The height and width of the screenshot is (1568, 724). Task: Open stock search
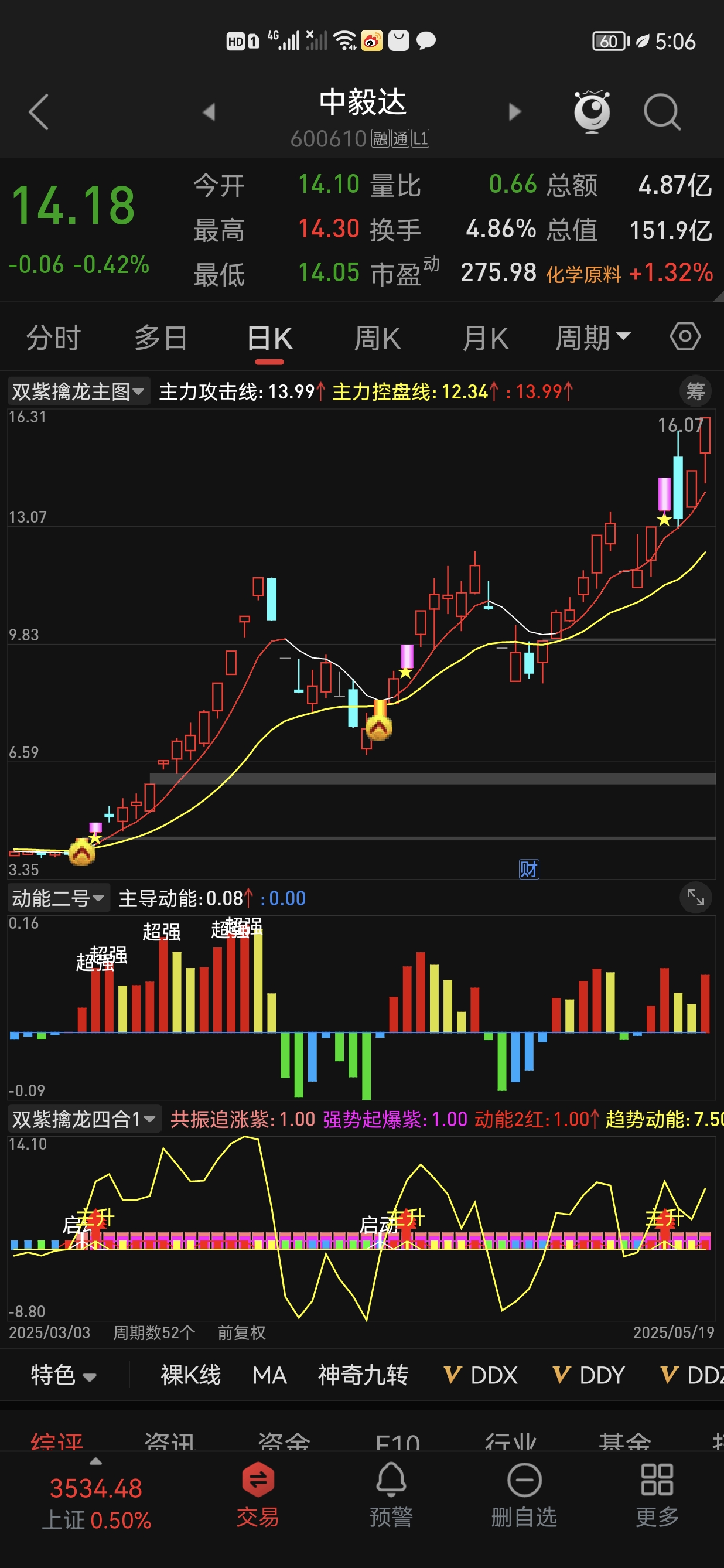click(x=661, y=112)
